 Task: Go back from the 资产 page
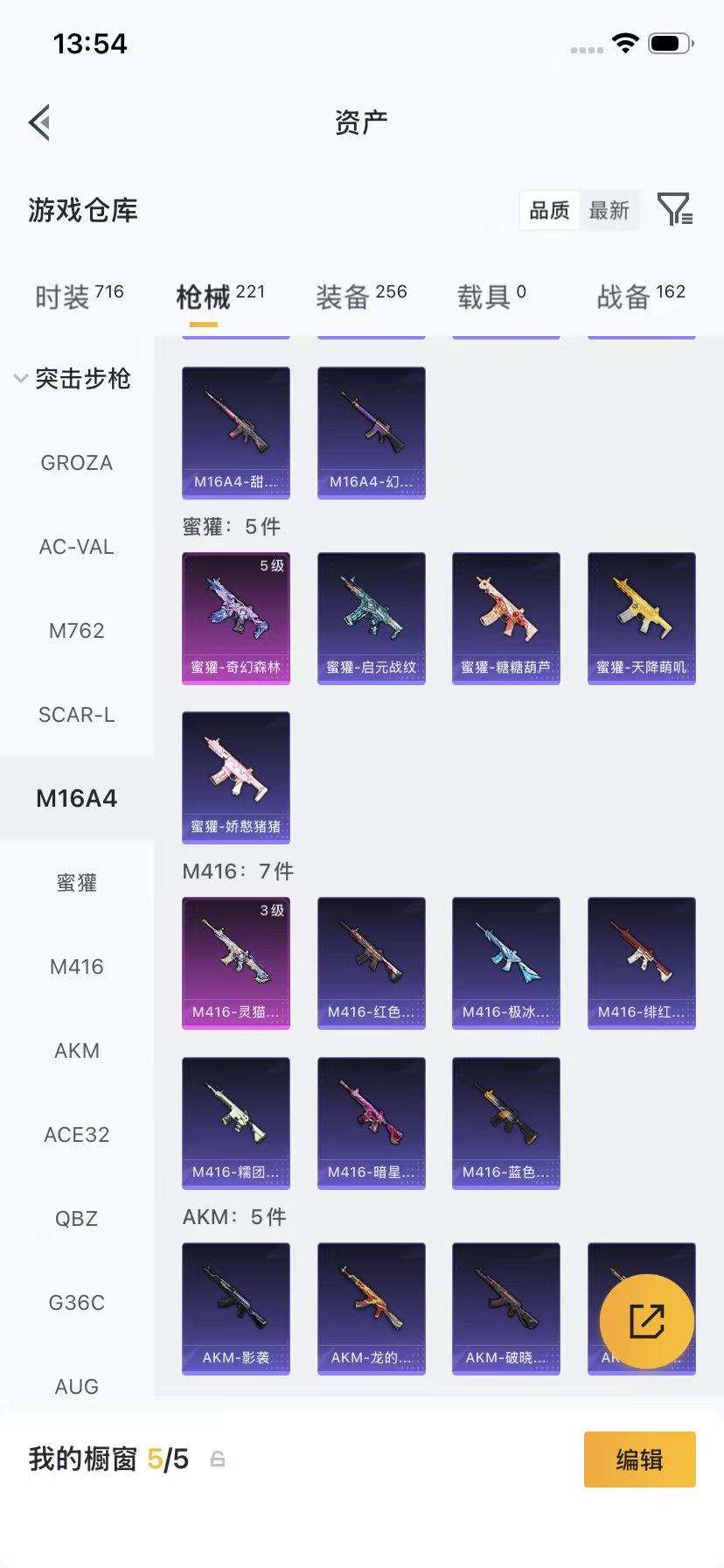click(39, 122)
